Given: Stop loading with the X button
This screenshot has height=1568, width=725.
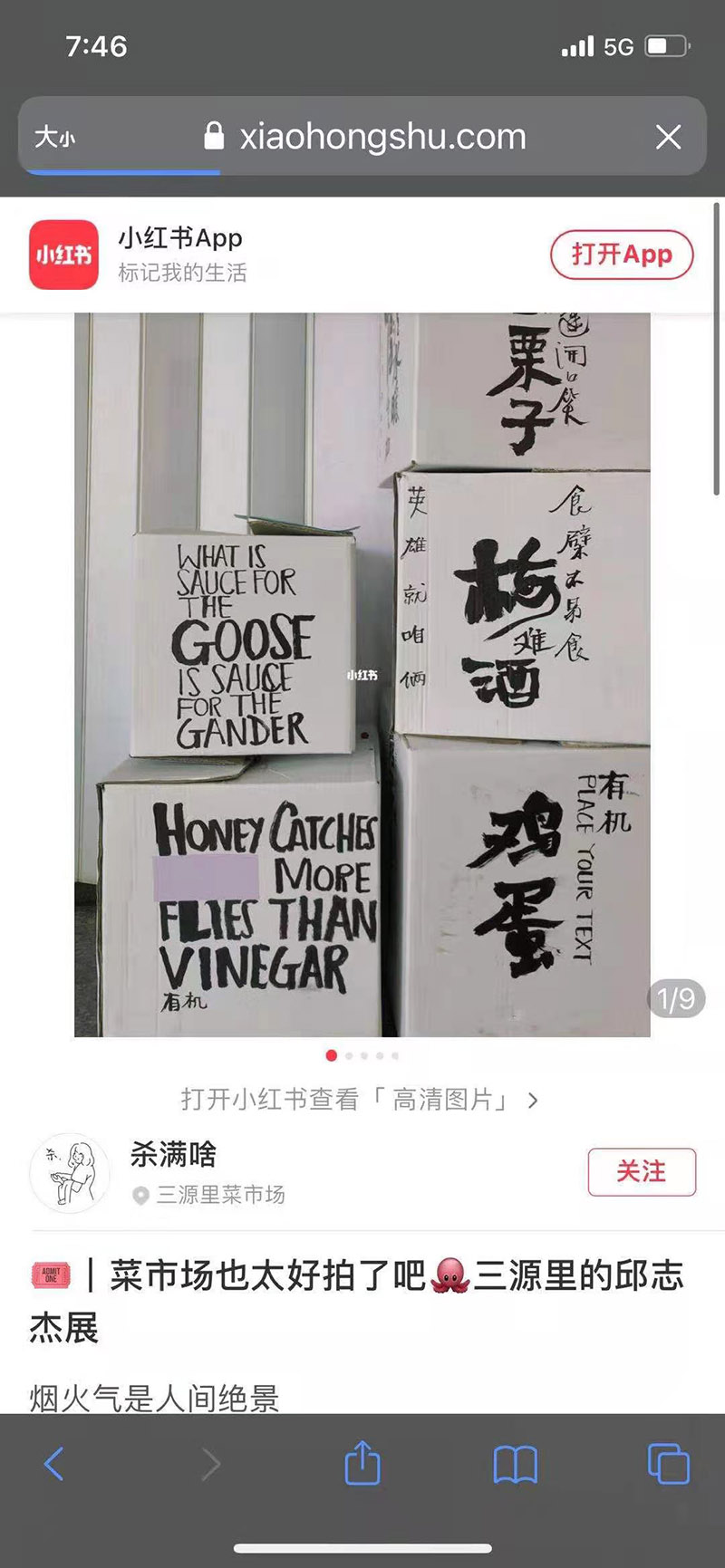Looking at the screenshot, I should tap(668, 137).
